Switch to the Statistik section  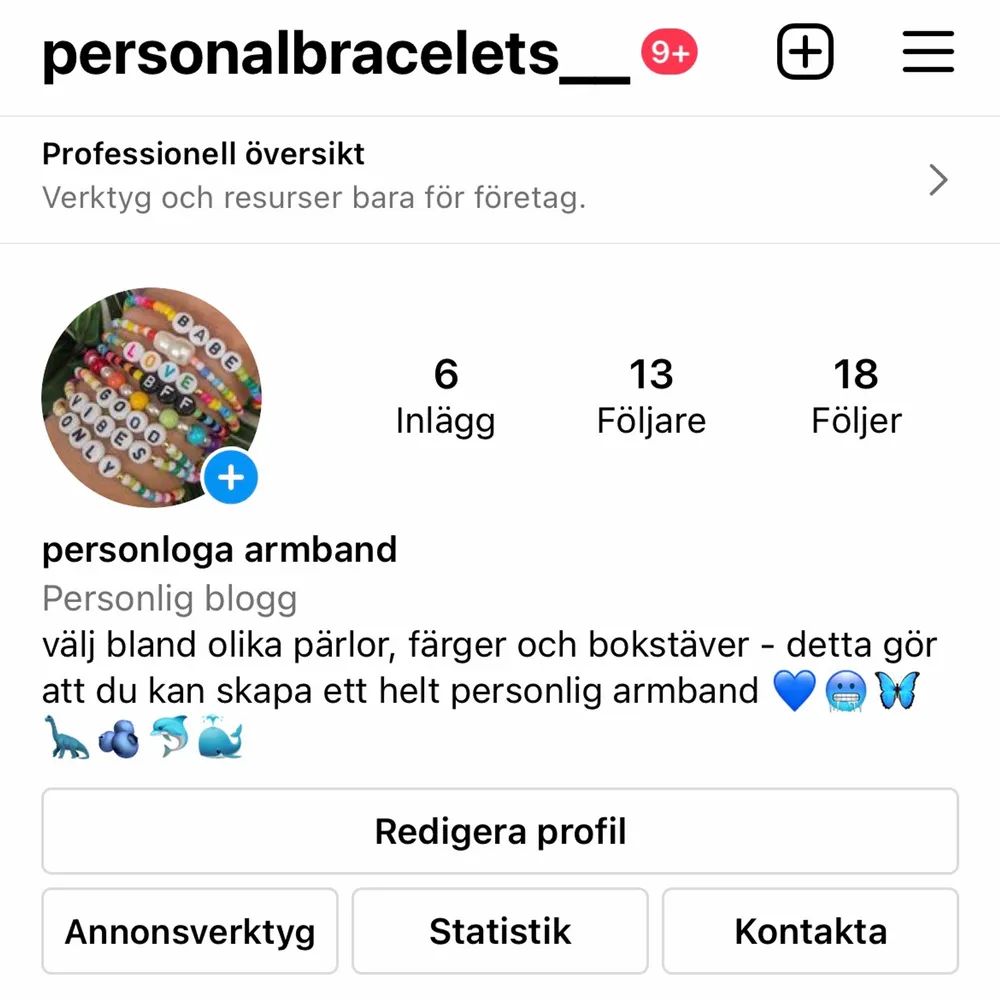pyautogui.click(x=500, y=930)
